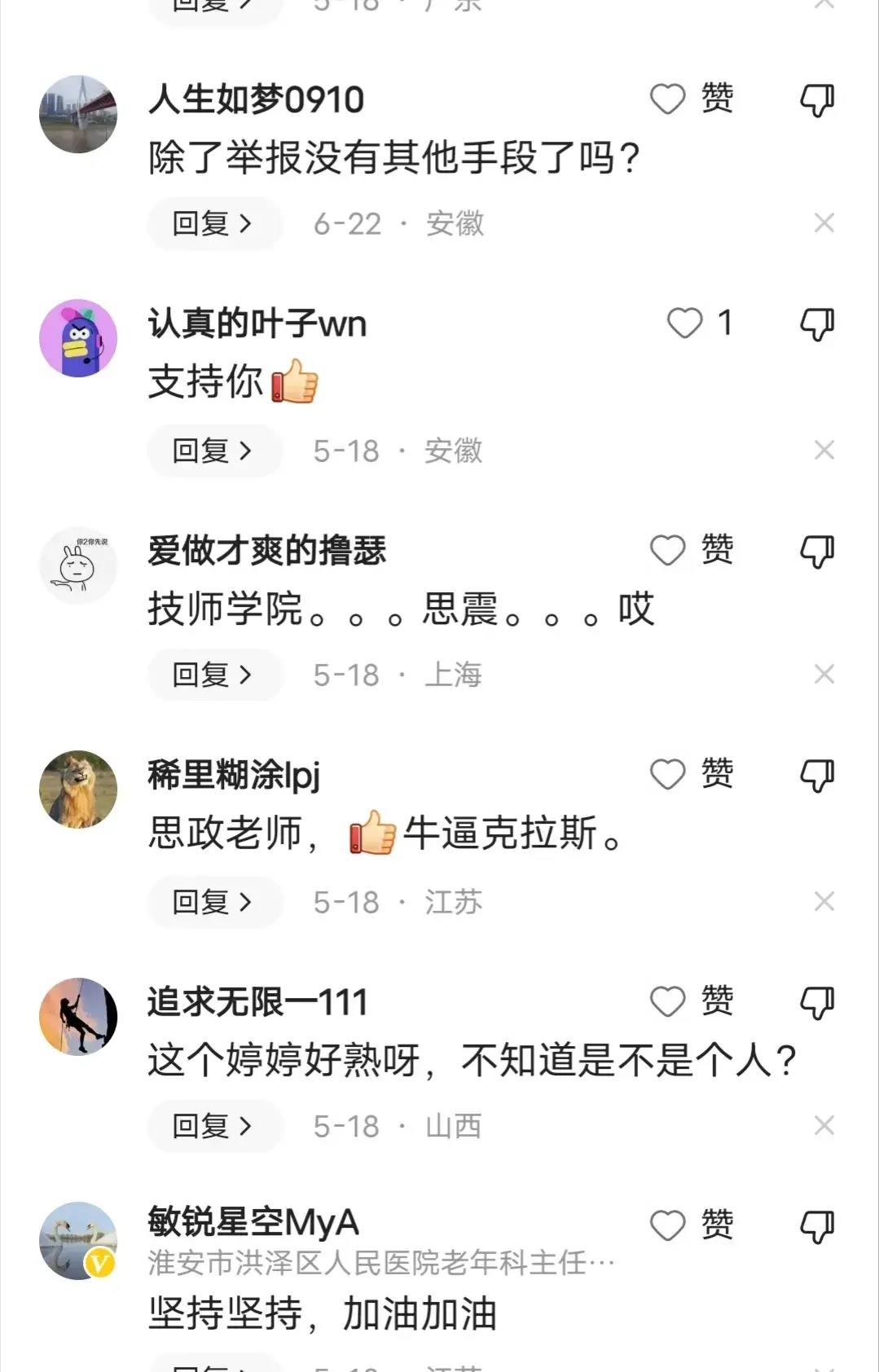The height and width of the screenshot is (1372, 879).
Task: Open 敏锐星空MyA's verified profile
Action: click(78, 1240)
